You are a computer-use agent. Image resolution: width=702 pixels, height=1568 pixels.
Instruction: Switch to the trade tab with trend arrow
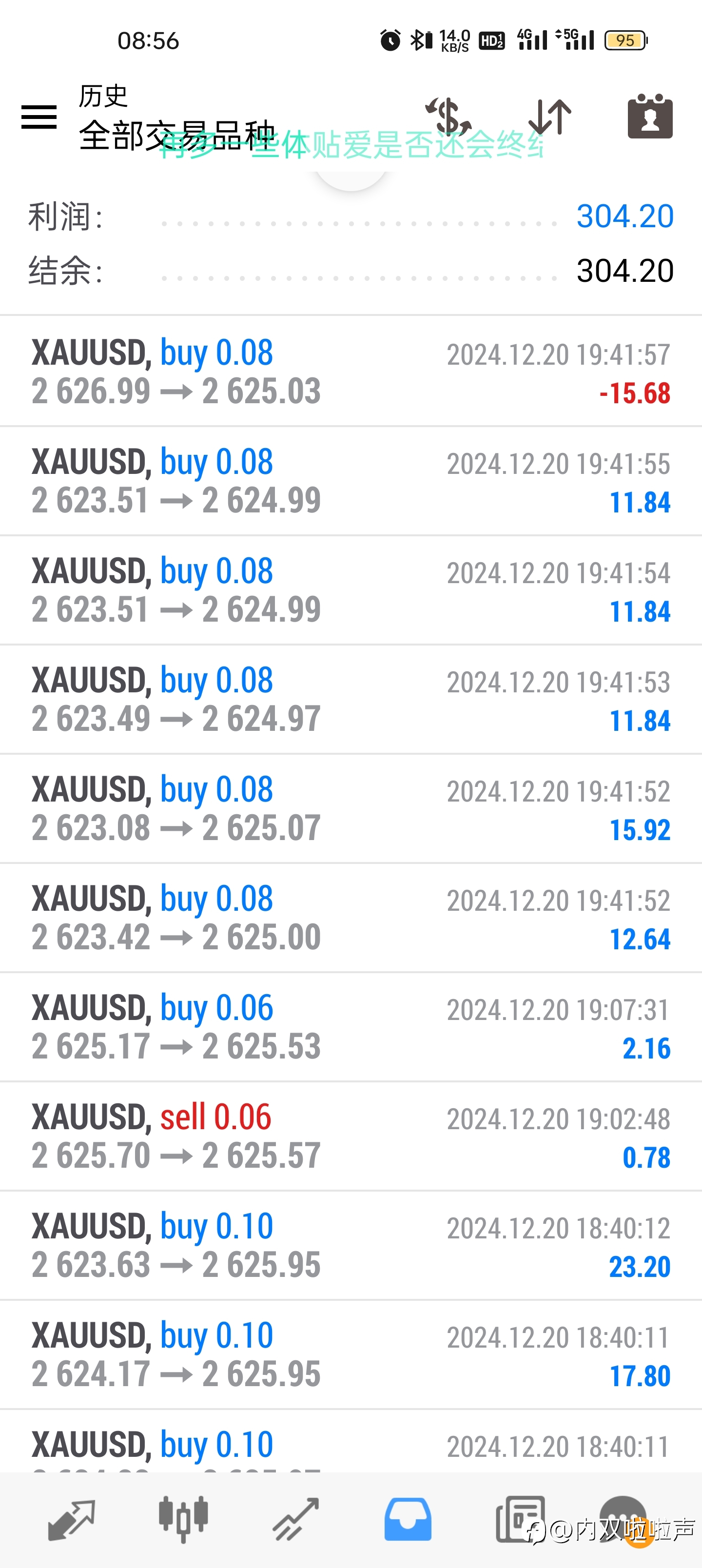pyautogui.click(x=296, y=1520)
